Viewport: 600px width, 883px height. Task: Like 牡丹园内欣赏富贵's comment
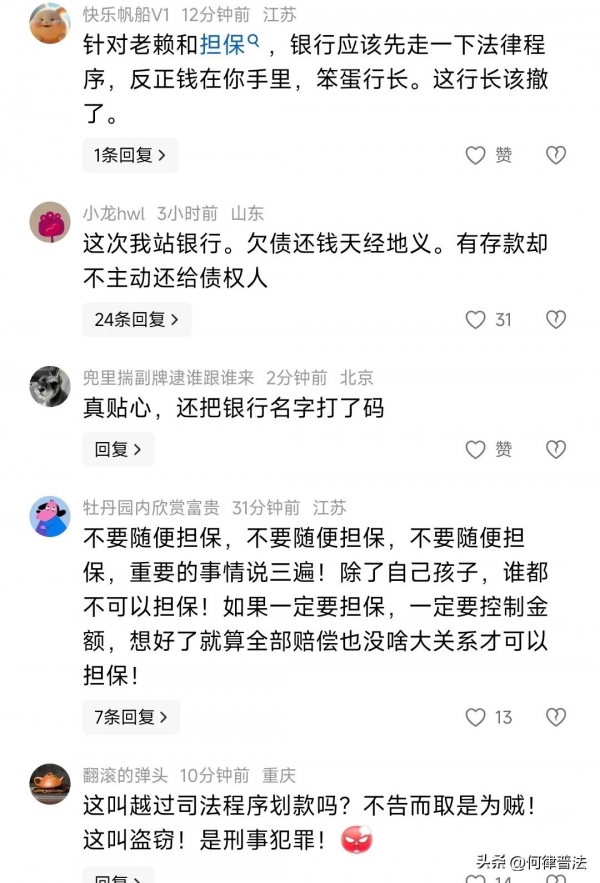(476, 716)
